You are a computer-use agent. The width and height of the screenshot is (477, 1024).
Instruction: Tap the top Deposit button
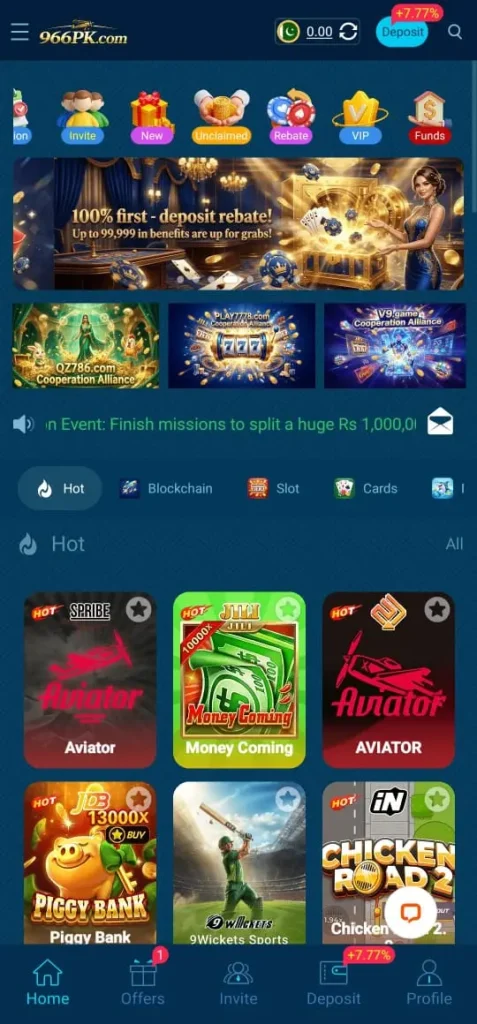point(402,31)
